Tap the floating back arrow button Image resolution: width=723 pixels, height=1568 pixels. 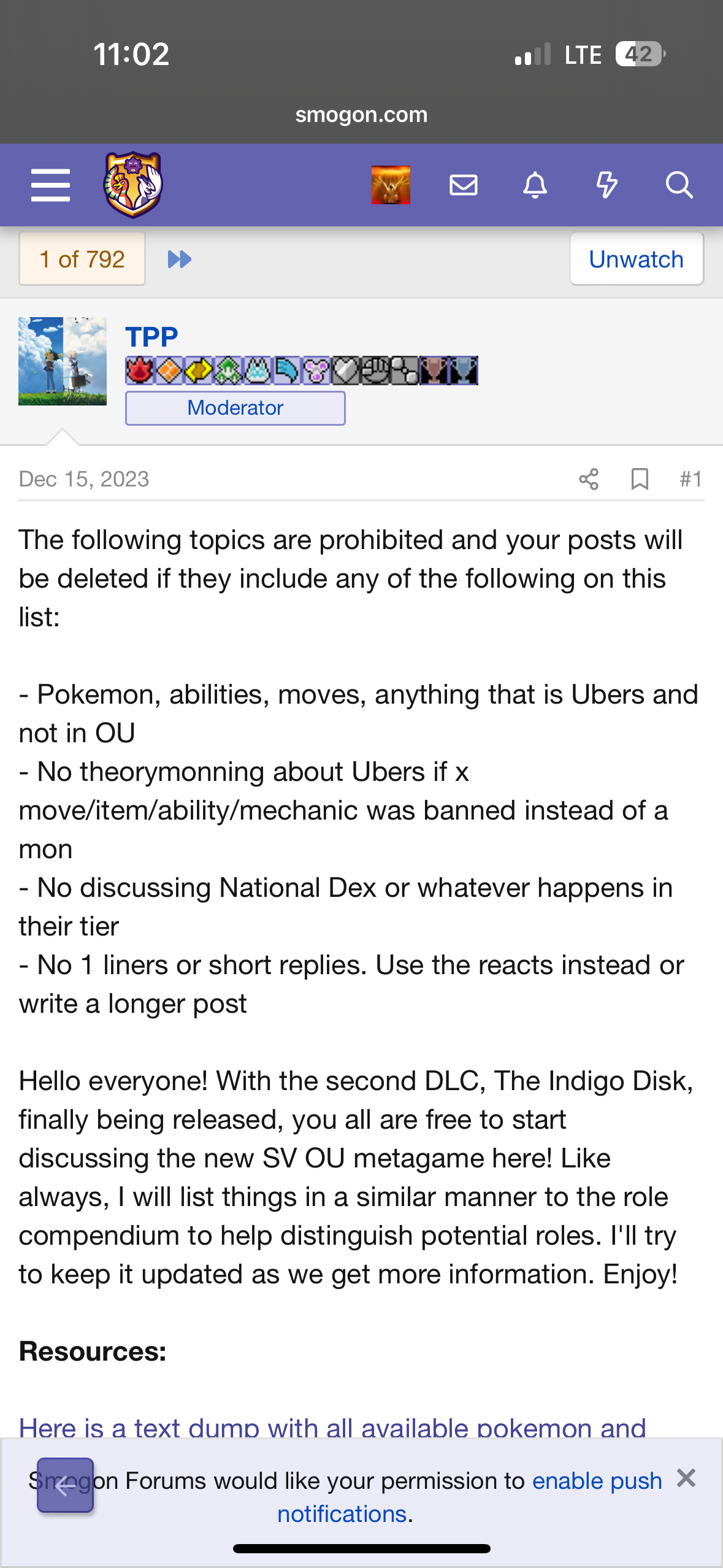pyautogui.click(x=65, y=1485)
